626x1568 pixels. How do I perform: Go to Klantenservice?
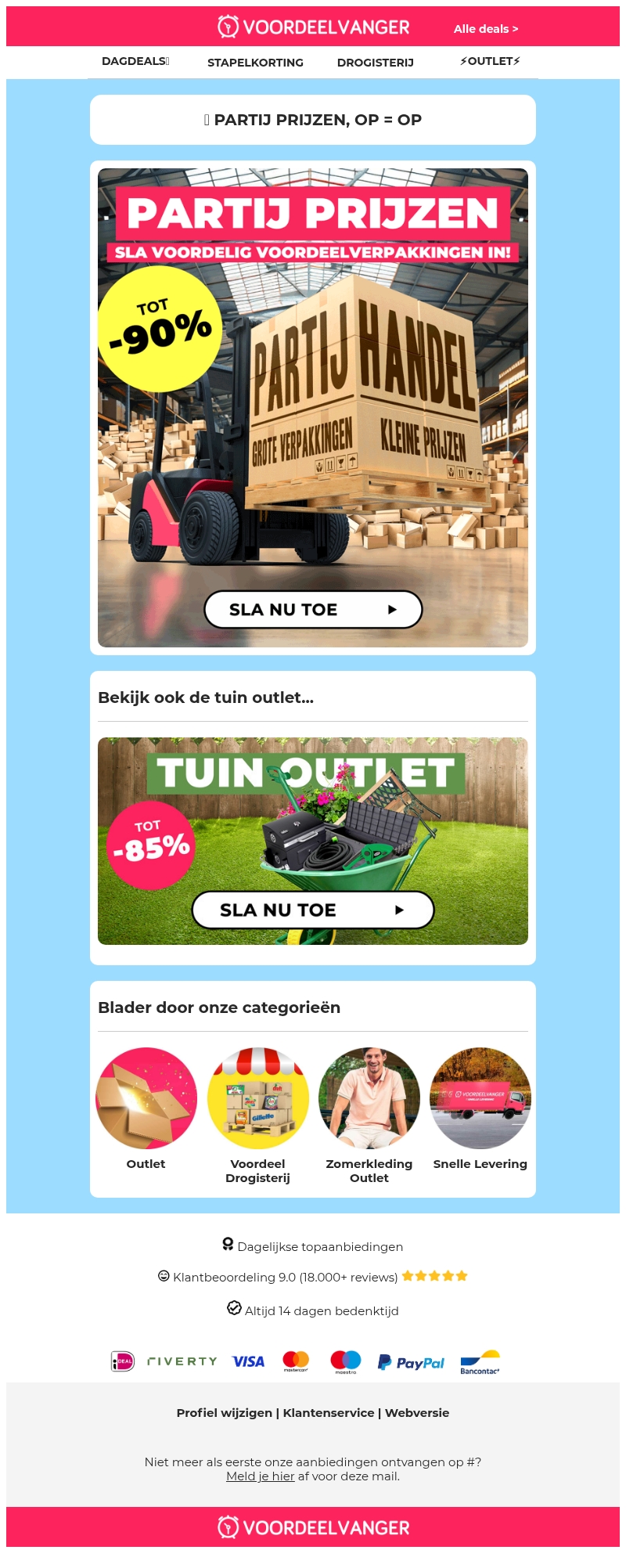[329, 1412]
